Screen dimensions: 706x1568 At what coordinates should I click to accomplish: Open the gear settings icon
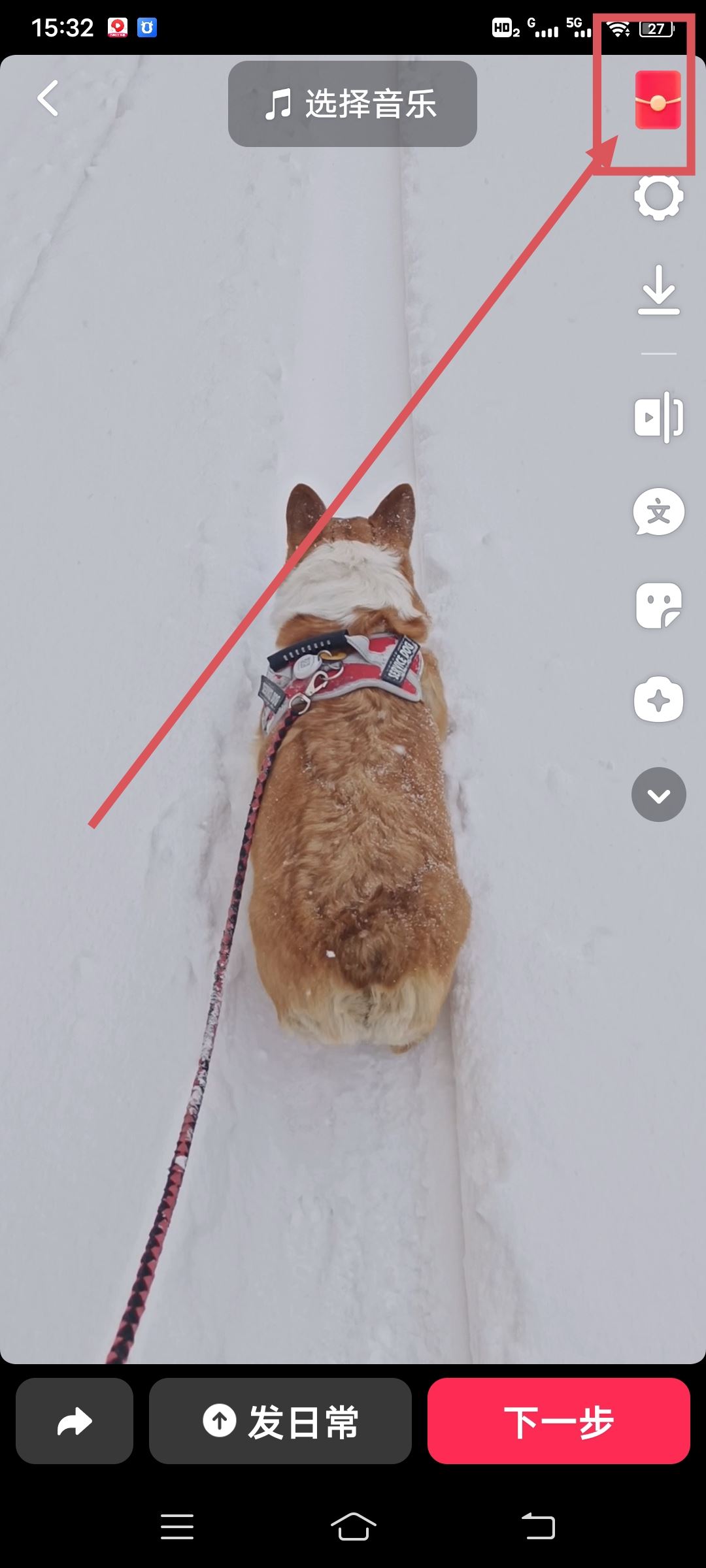tap(658, 196)
